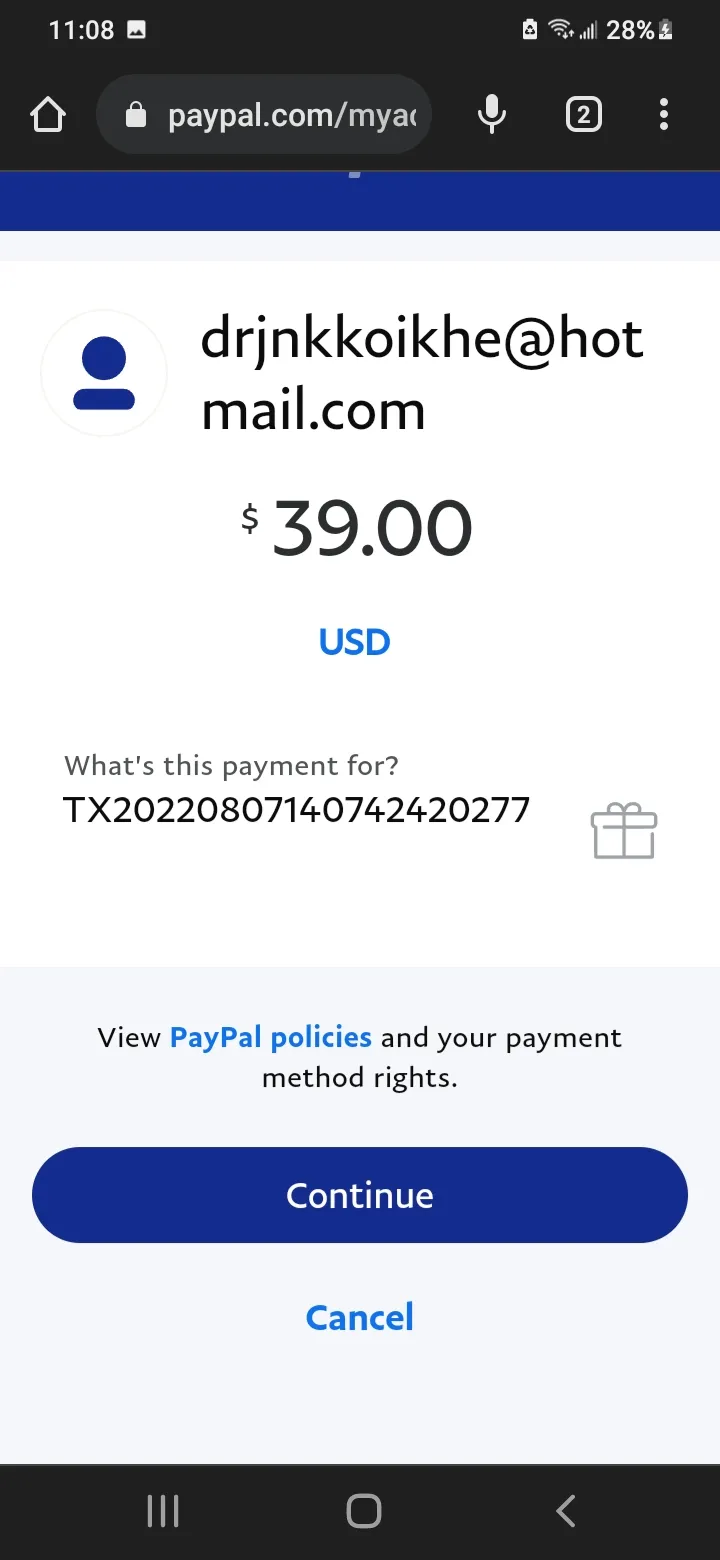Tap the Continue button

360,1195
